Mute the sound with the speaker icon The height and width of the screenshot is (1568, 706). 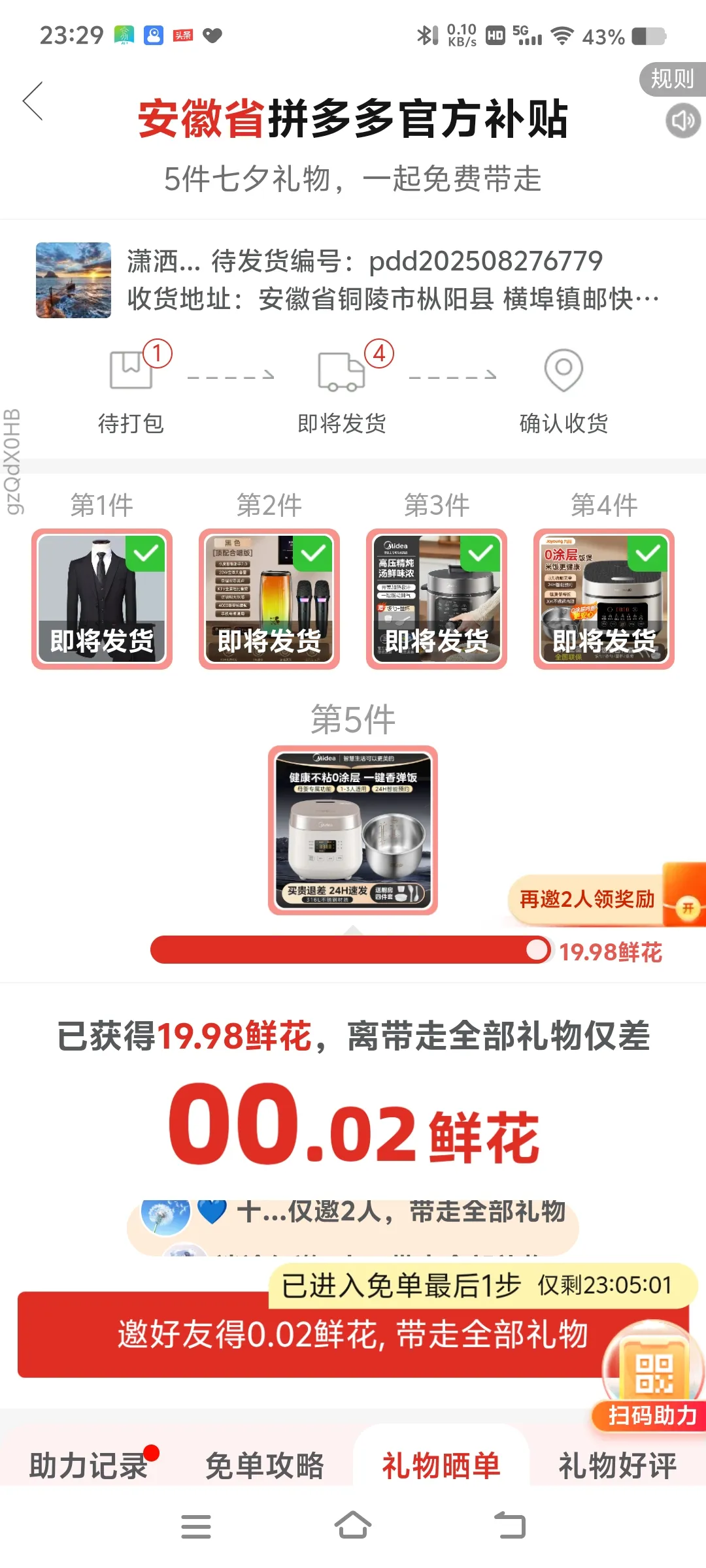point(682,121)
